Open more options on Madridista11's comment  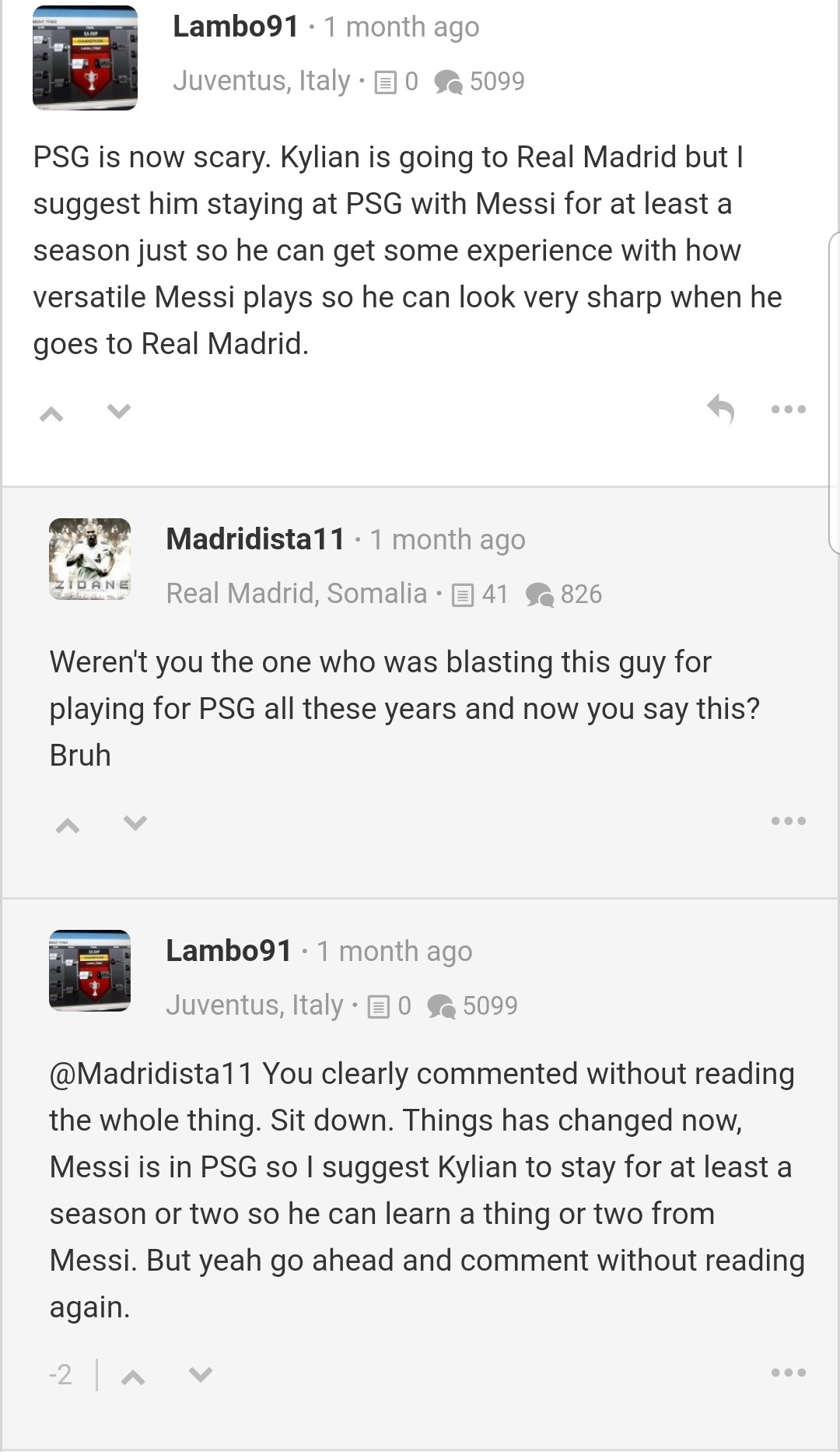(x=789, y=821)
